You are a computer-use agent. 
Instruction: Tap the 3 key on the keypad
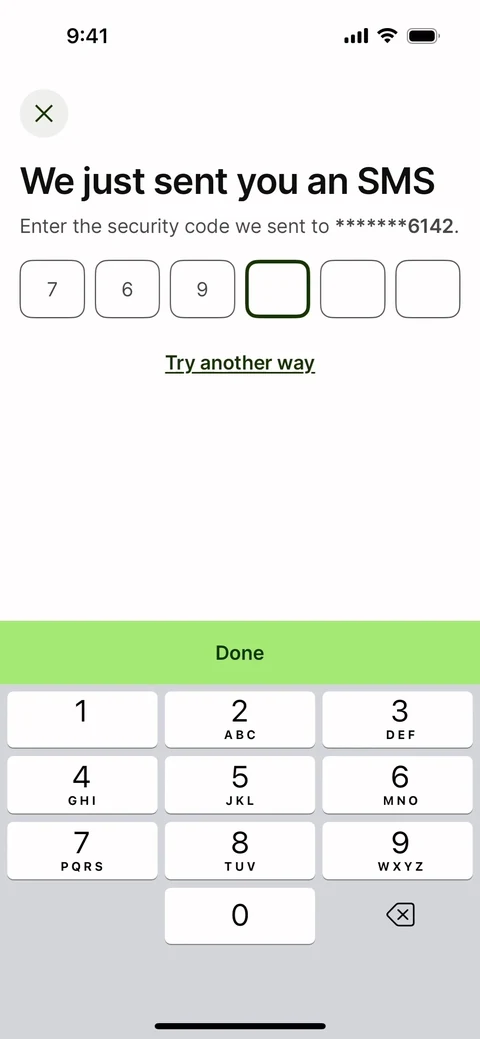pos(398,720)
